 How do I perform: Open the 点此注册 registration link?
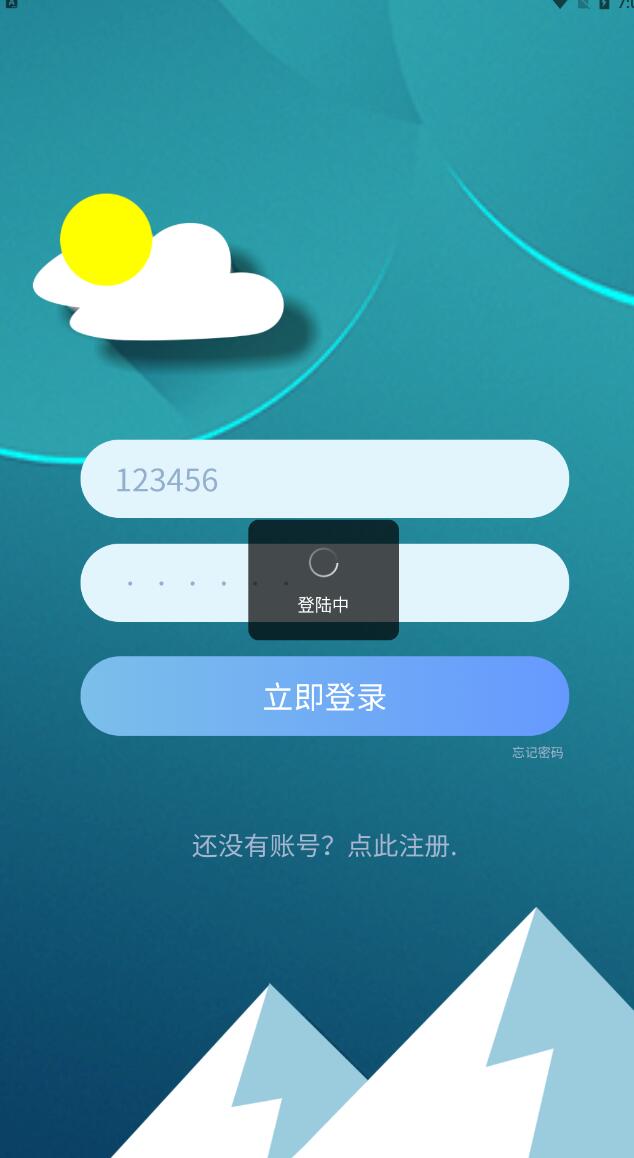coord(324,846)
